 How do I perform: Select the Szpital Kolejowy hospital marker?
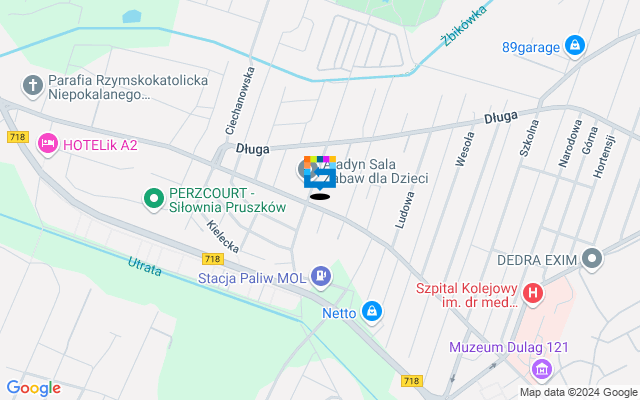534,294
